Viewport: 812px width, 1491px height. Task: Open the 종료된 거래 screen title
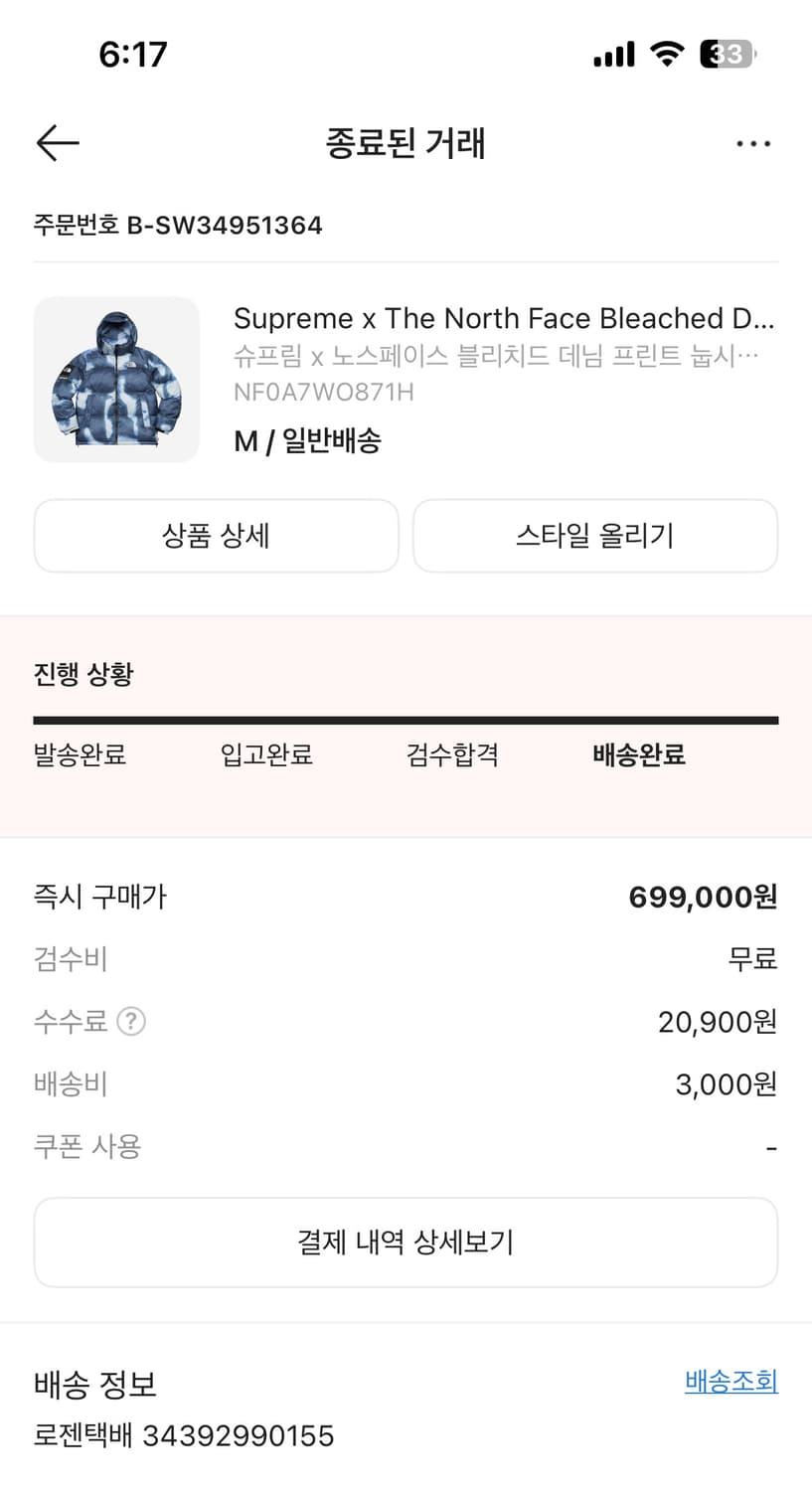(406, 142)
